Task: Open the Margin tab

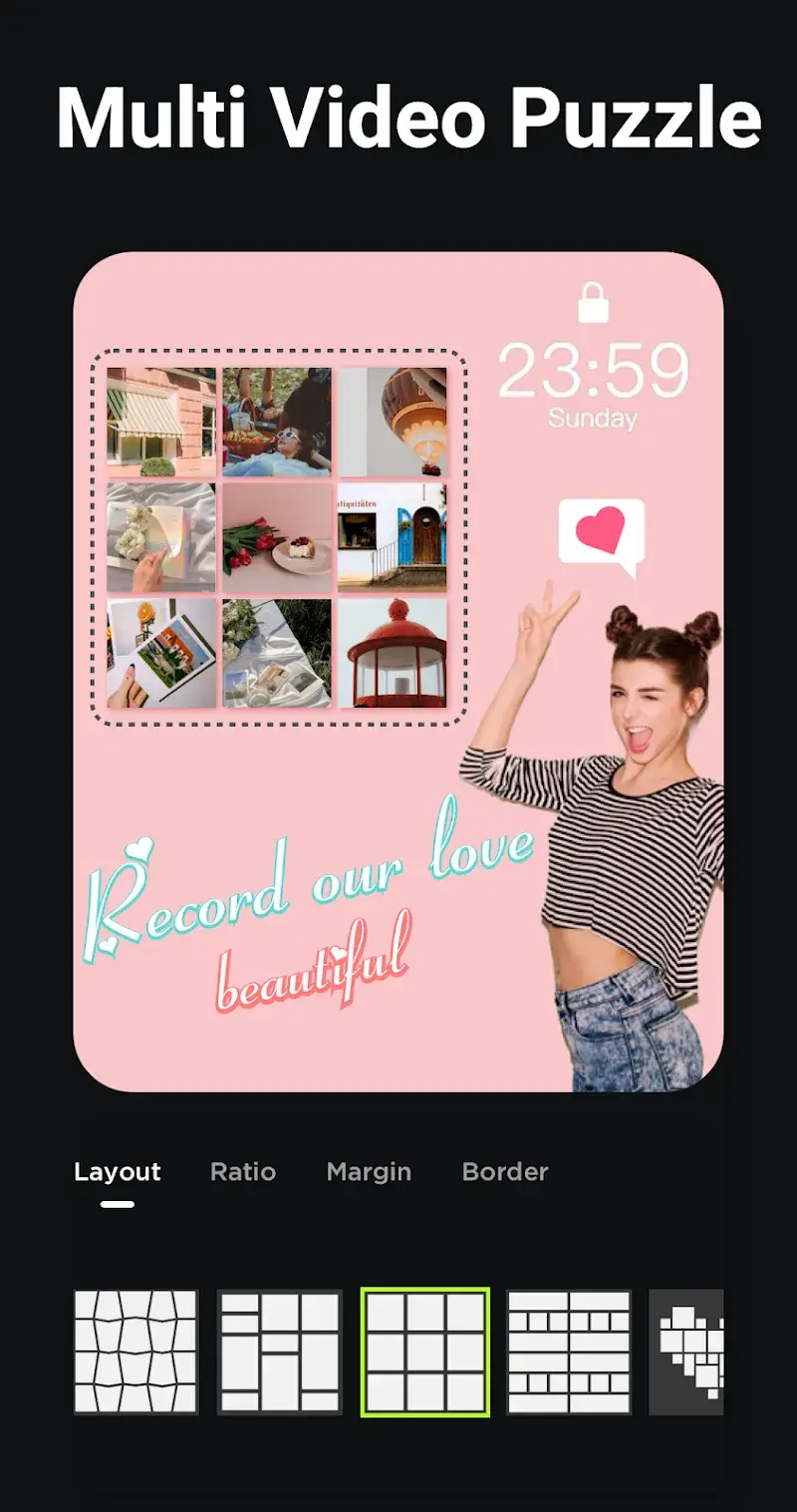Action: click(x=369, y=1172)
